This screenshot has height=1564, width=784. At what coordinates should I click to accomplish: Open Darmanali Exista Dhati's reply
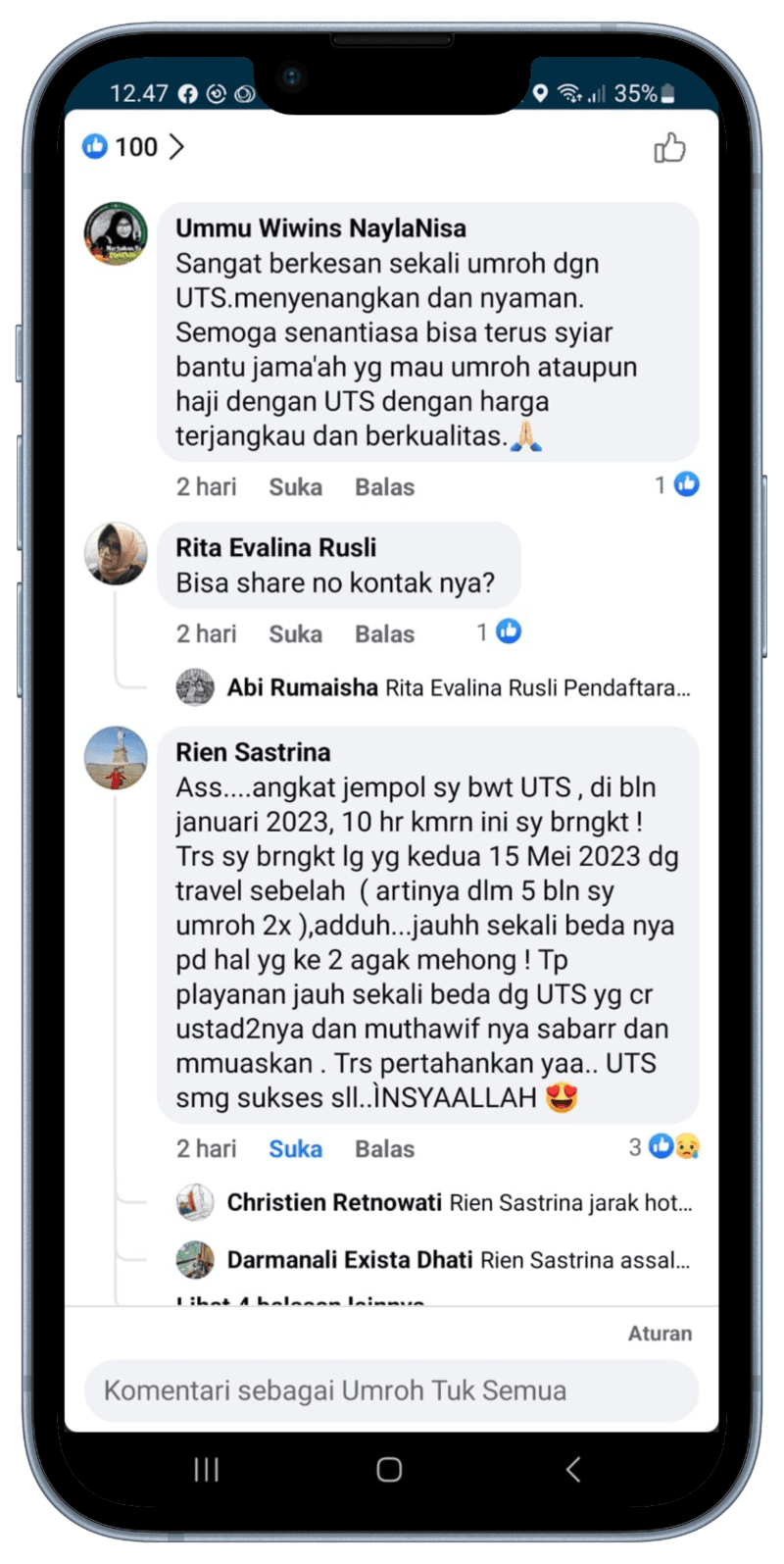458,1259
